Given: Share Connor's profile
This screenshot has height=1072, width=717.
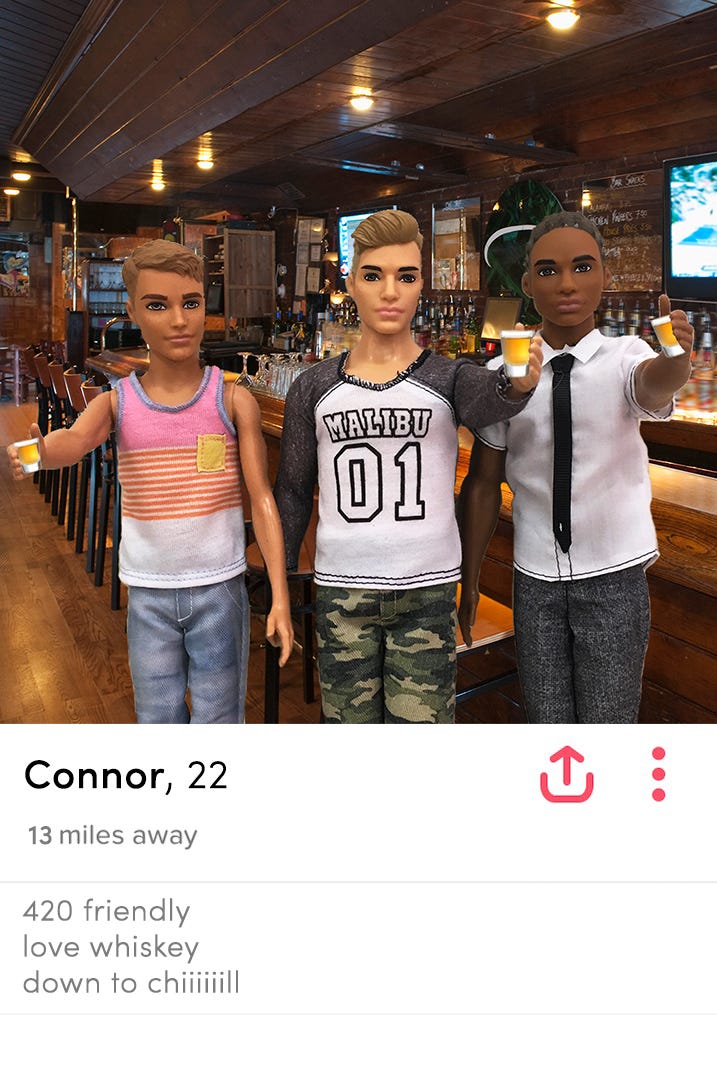Looking at the screenshot, I should 566,774.
